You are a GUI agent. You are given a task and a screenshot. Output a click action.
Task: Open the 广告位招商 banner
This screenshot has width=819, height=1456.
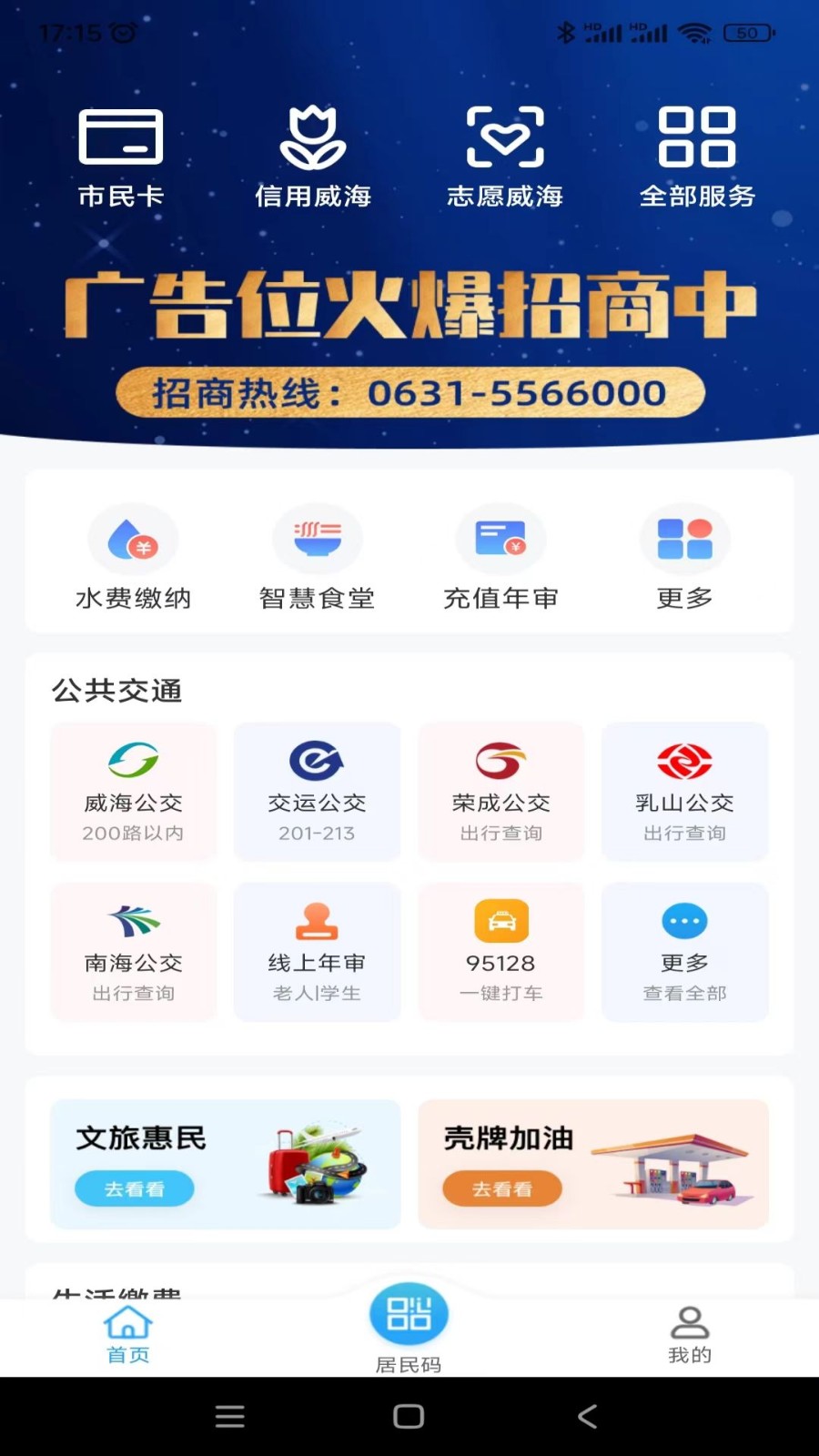409,341
